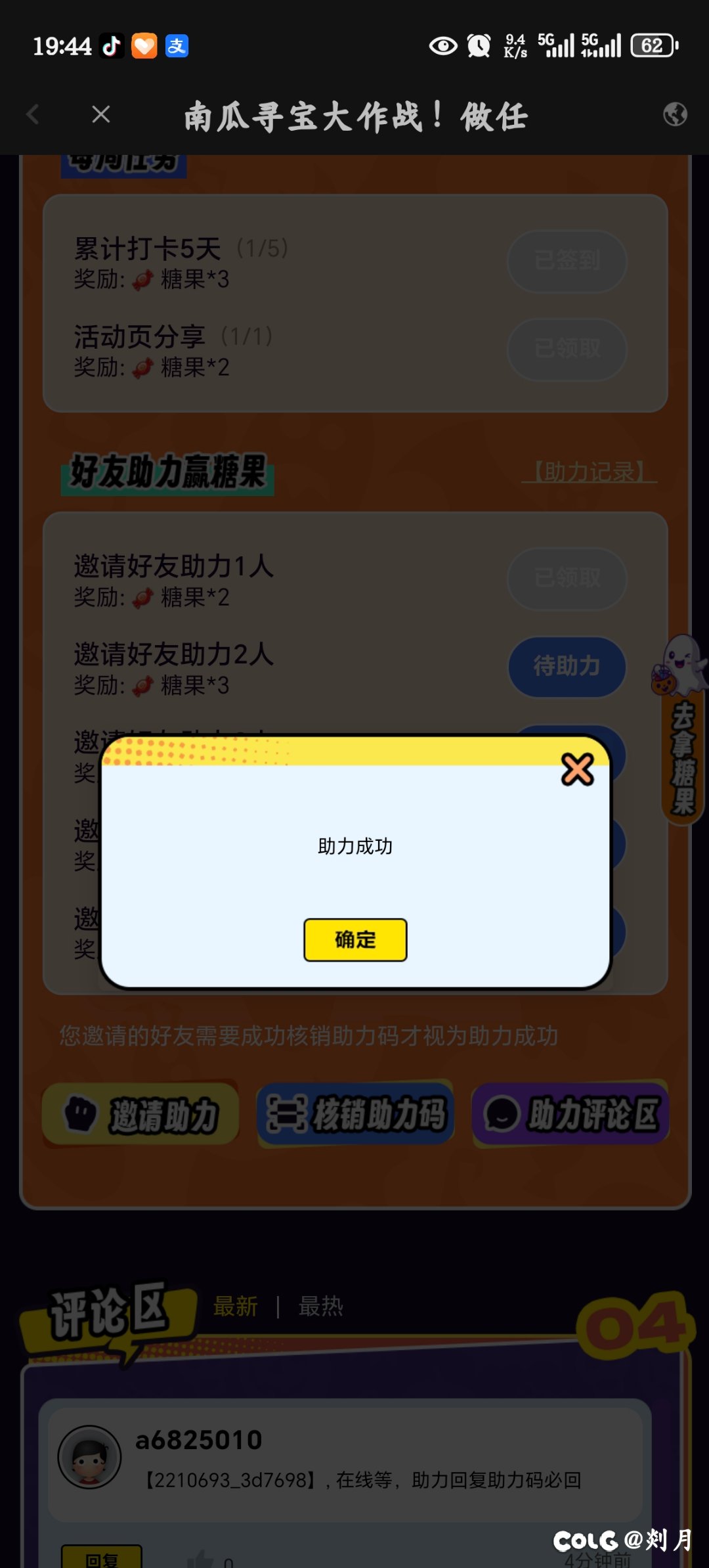Switch comments to 最新 sorting
Image resolution: width=709 pixels, height=1568 pixels.
pos(236,1307)
